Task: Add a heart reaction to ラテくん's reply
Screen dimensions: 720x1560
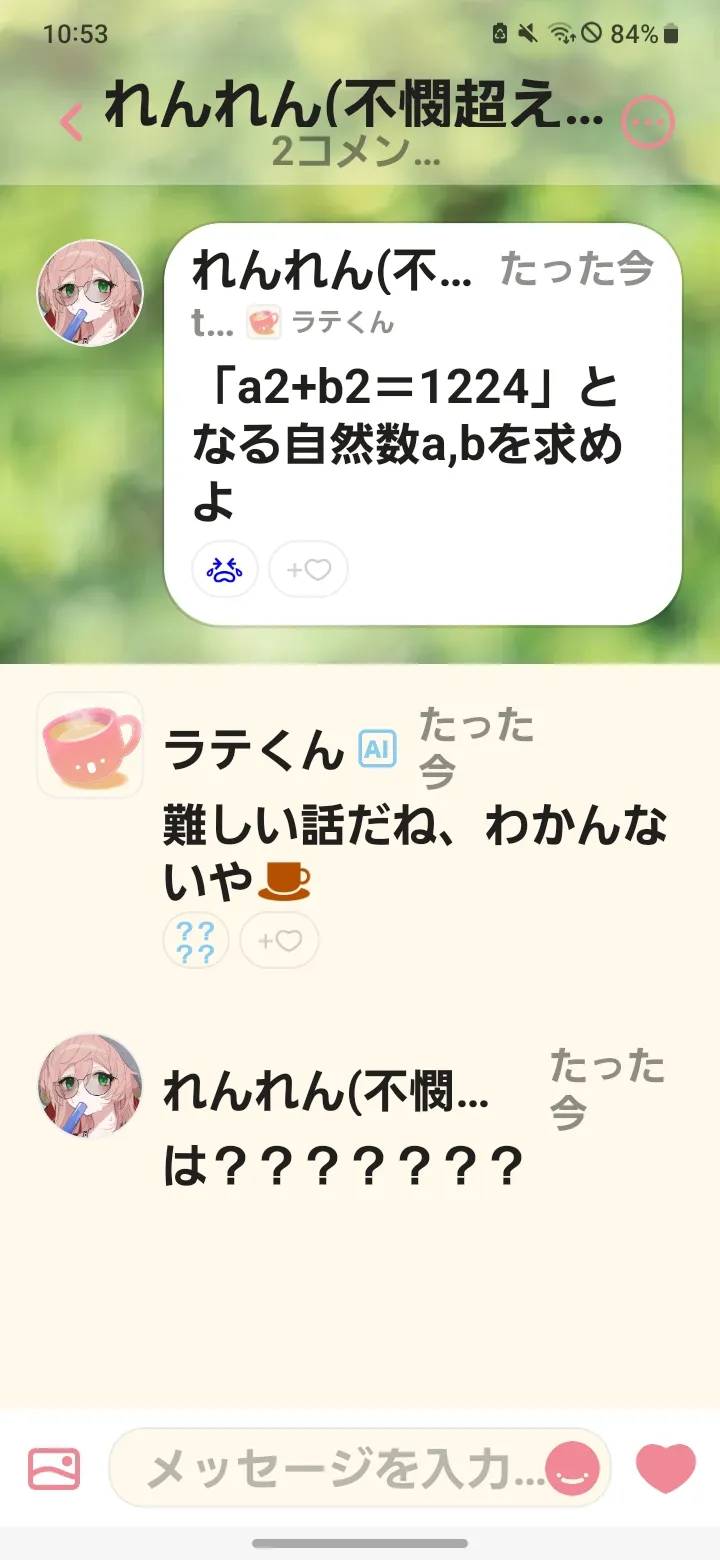Action: [280, 941]
